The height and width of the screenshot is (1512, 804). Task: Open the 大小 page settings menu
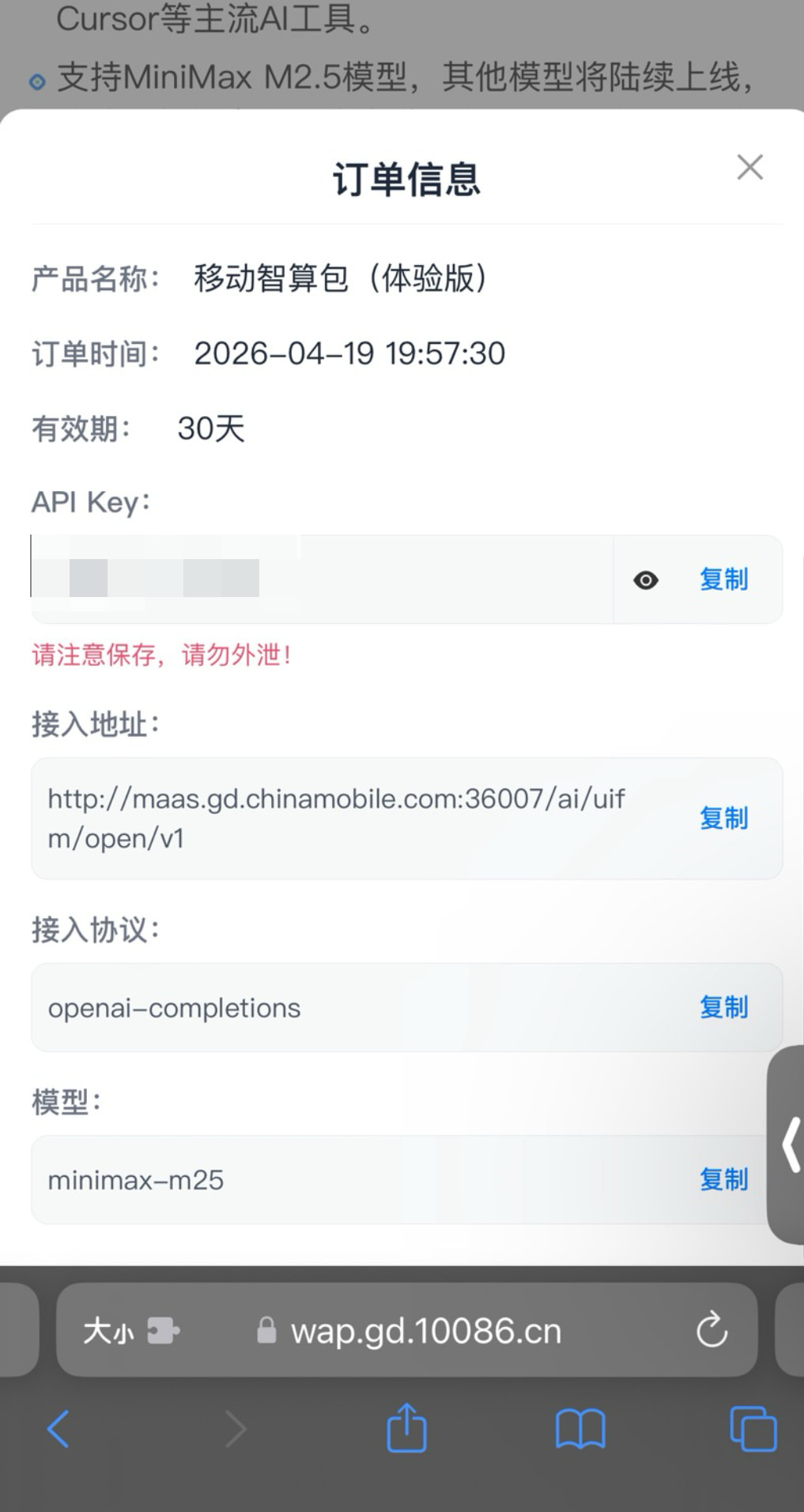(131, 1331)
